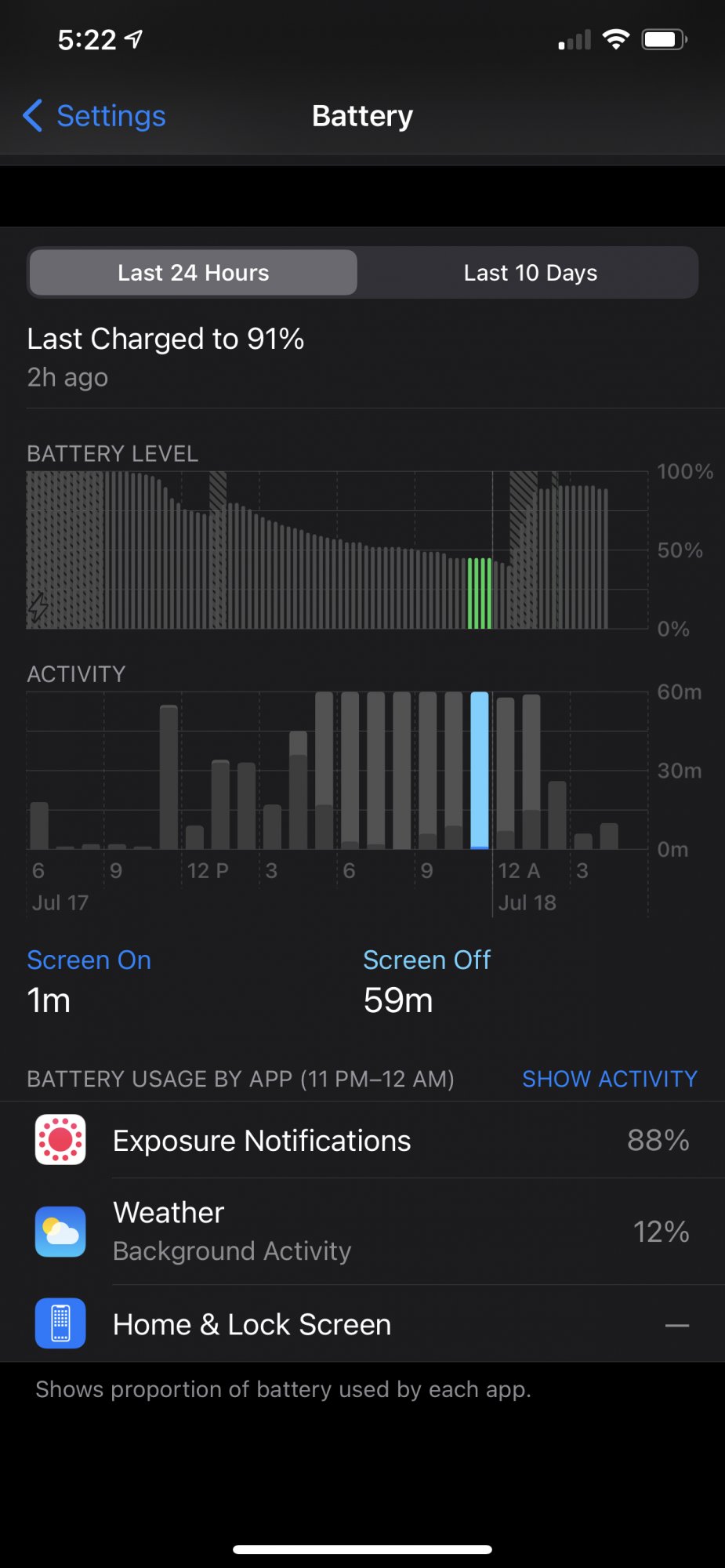
Task: Open the Weather app usage row
Action: tap(362, 1231)
